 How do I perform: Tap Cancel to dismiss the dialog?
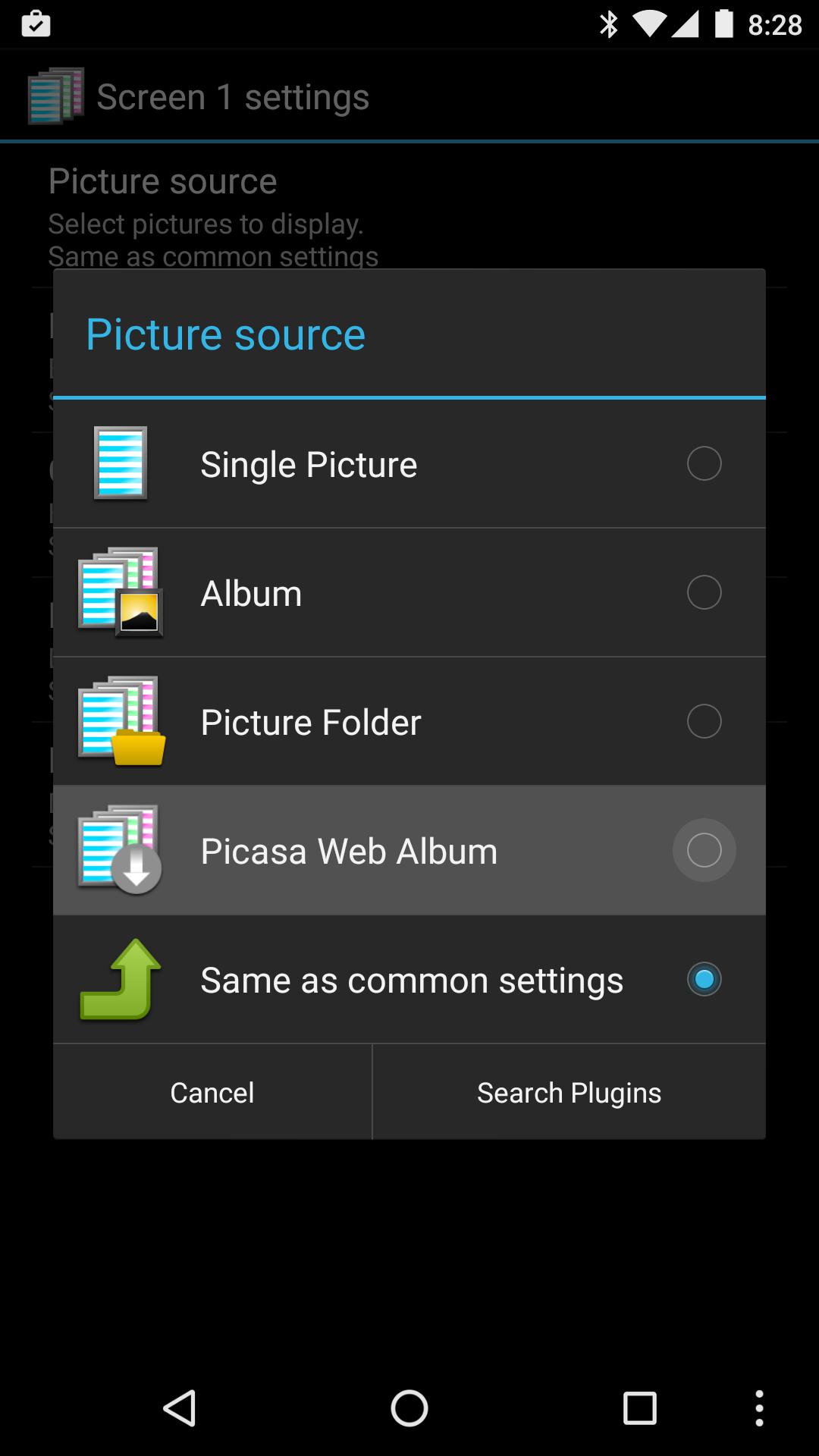[212, 1092]
